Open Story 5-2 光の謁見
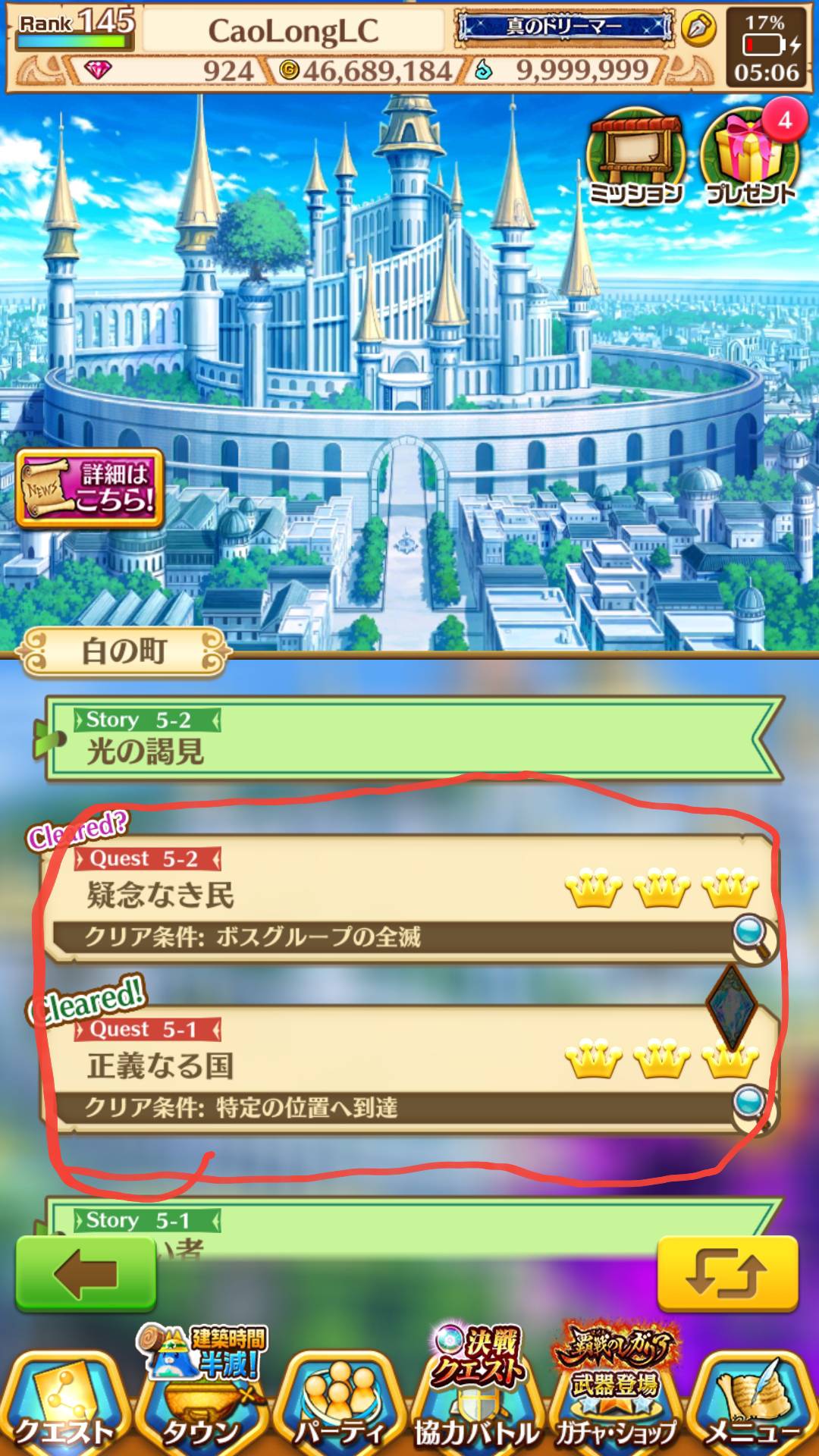The image size is (819, 1456). [x=409, y=738]
